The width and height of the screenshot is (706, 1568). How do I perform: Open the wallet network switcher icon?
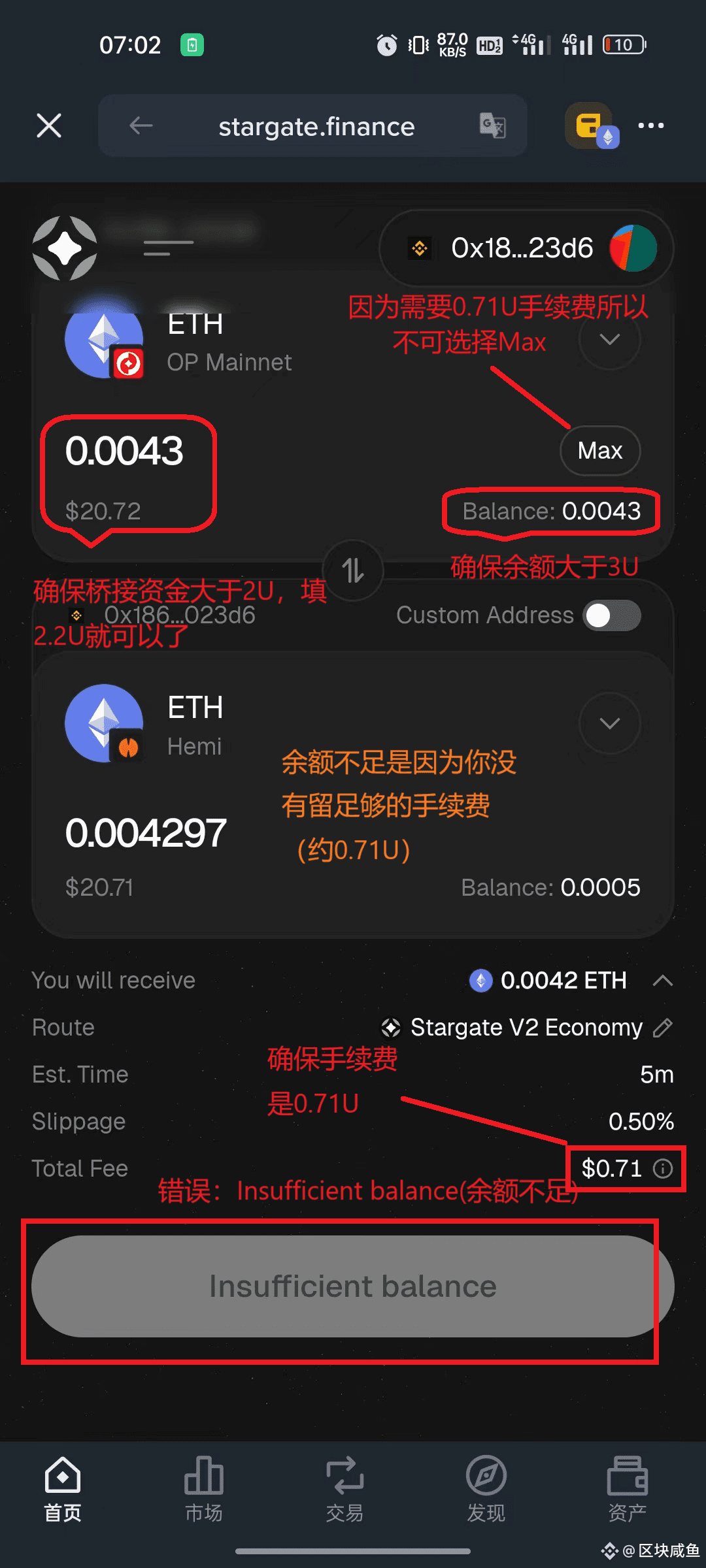(592, 125)
